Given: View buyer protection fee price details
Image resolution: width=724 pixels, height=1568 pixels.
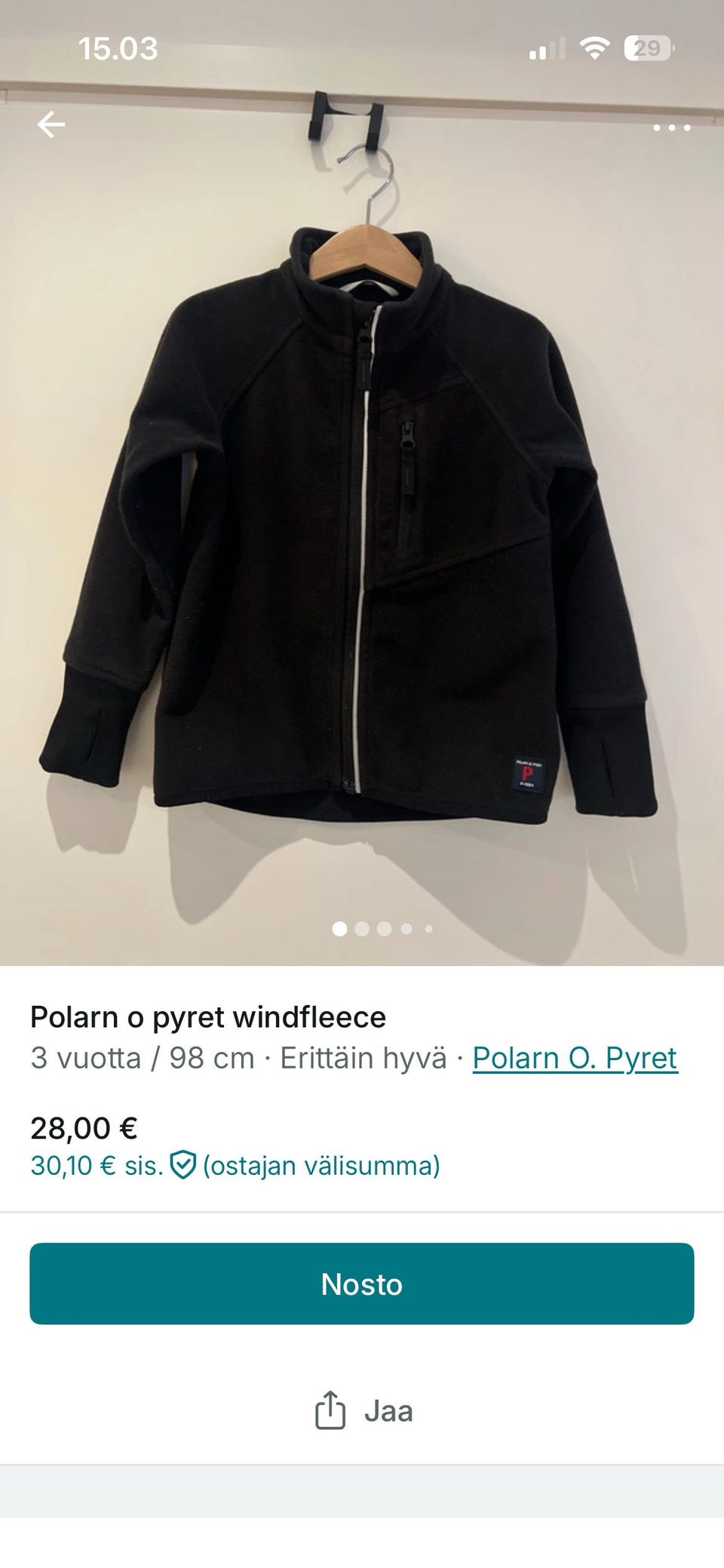Looking at the screenshot, I should click(235, 1166).
